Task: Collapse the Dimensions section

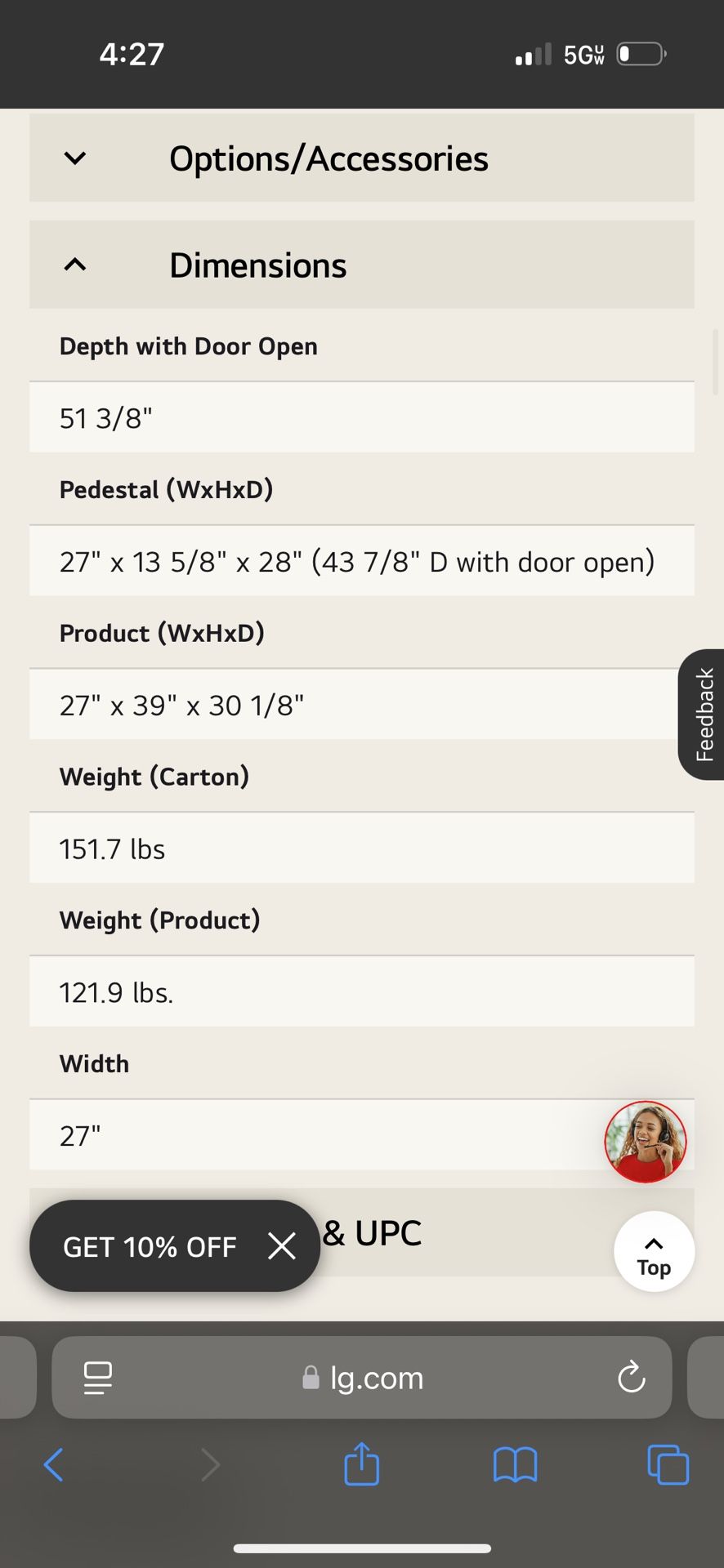Action: click(x=361, y=265)
